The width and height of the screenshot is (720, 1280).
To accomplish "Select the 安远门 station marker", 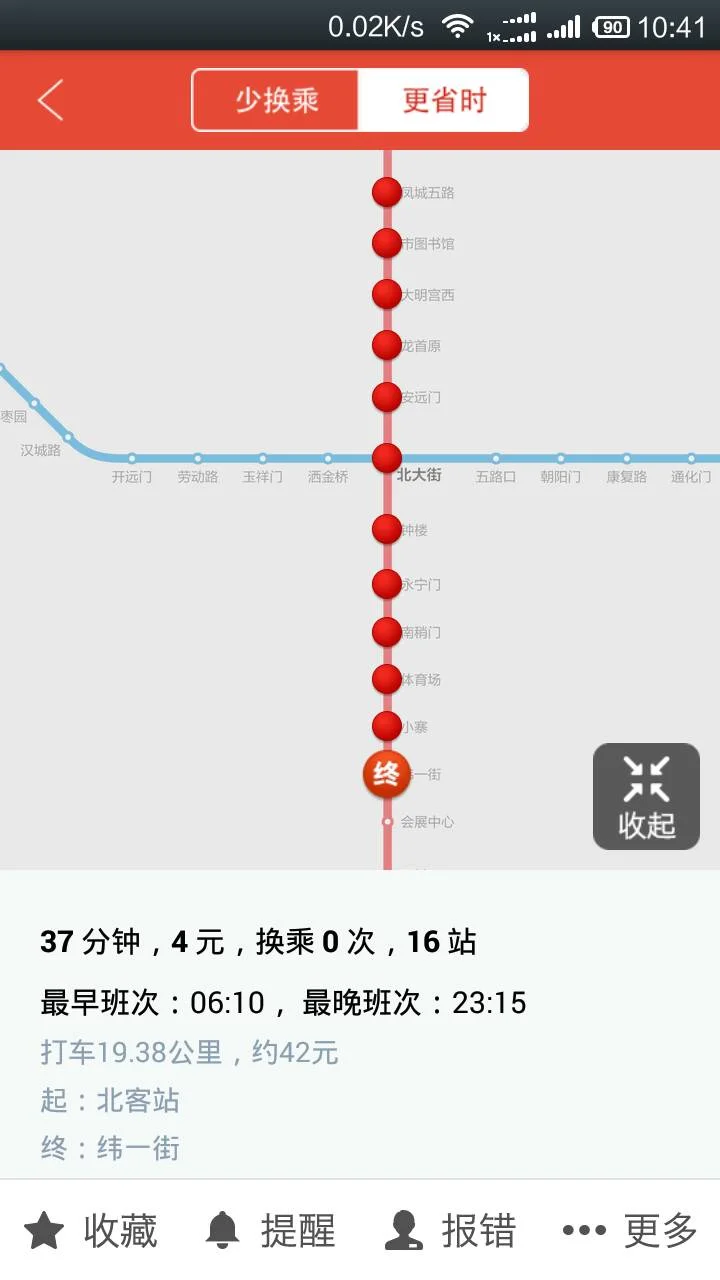I will point(386,397).
